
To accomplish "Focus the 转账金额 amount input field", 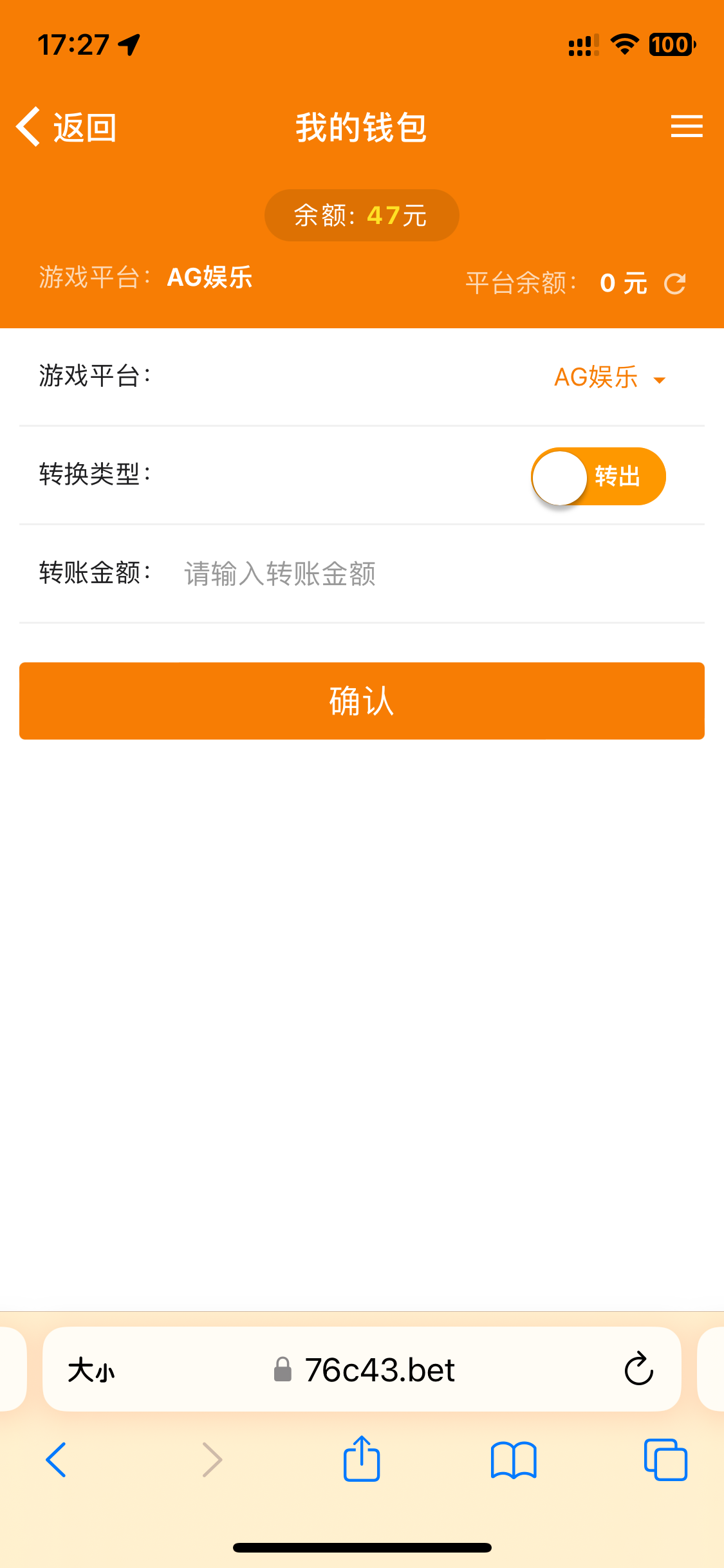I will (x=425, y=574).
